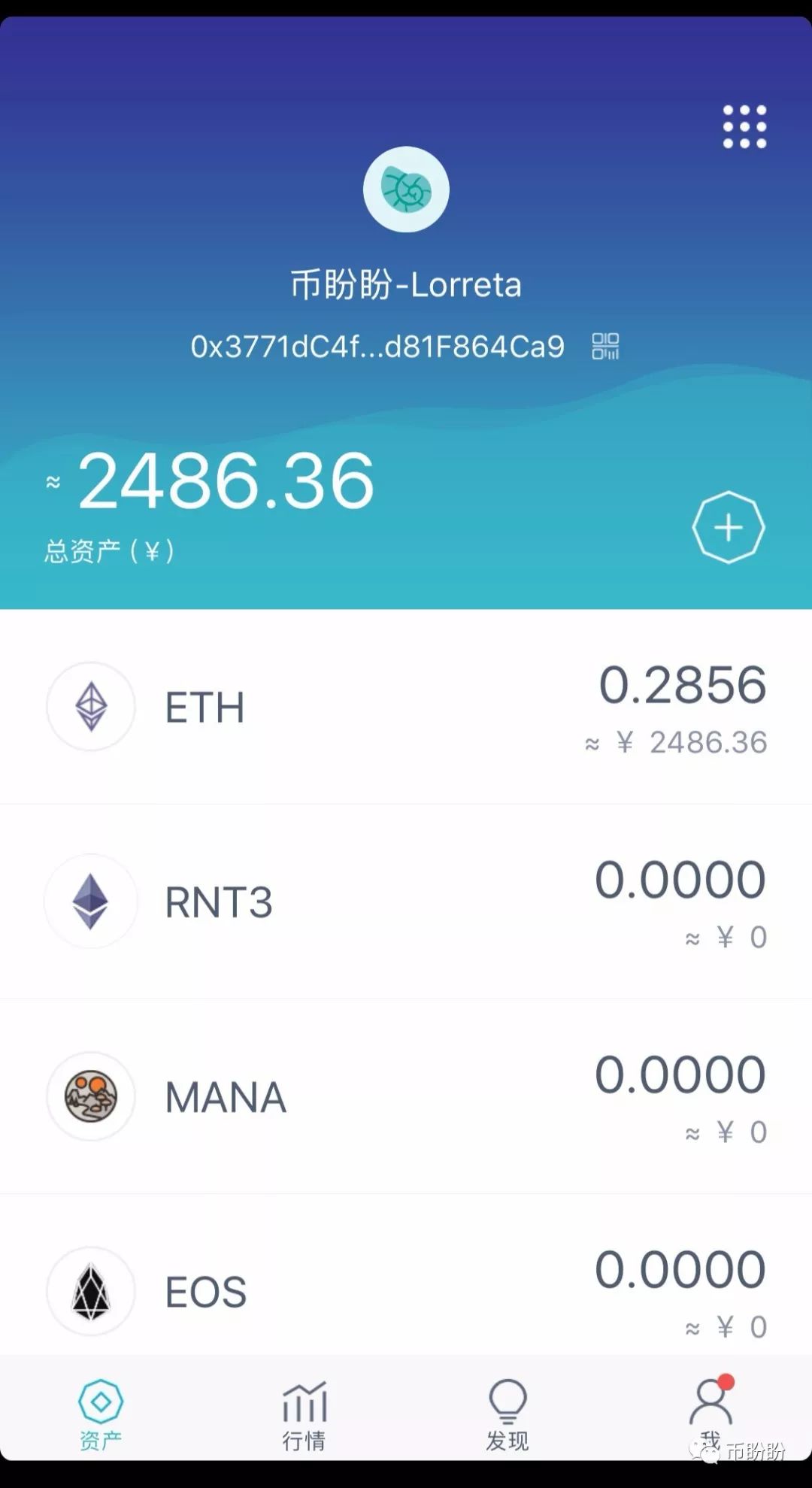Viewport: 812px width, 1488px height.
Task: Click the wallet avatar shell icon
Action: pyautogui.click(x=406, y=189)
